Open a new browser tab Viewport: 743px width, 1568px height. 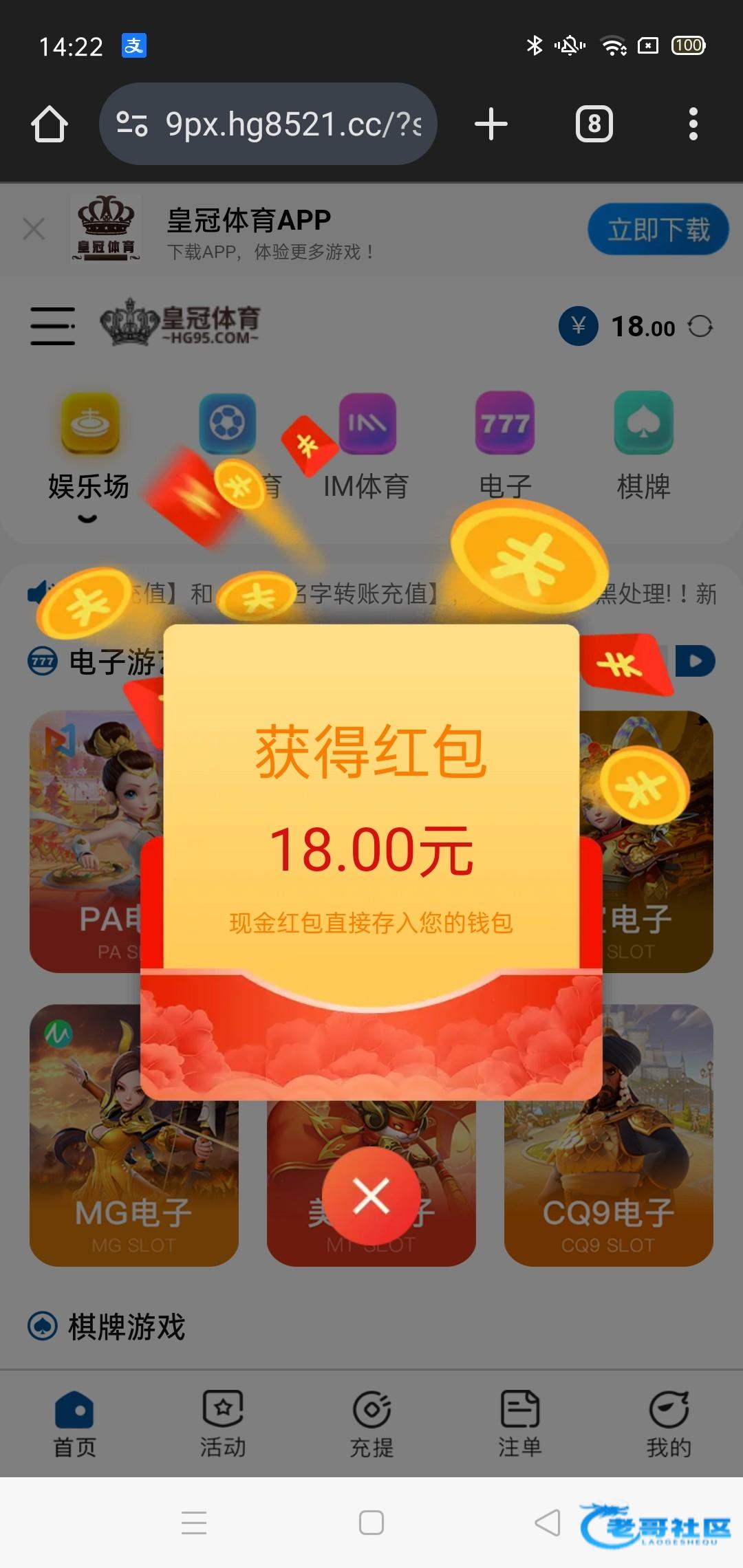coord(491,124)
